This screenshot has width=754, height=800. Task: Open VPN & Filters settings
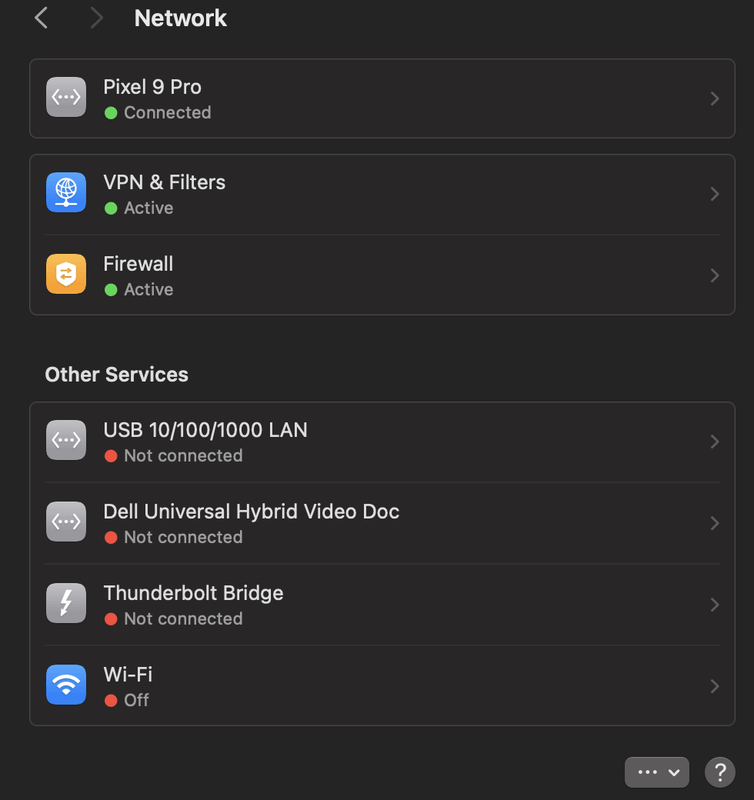[380, 194]
